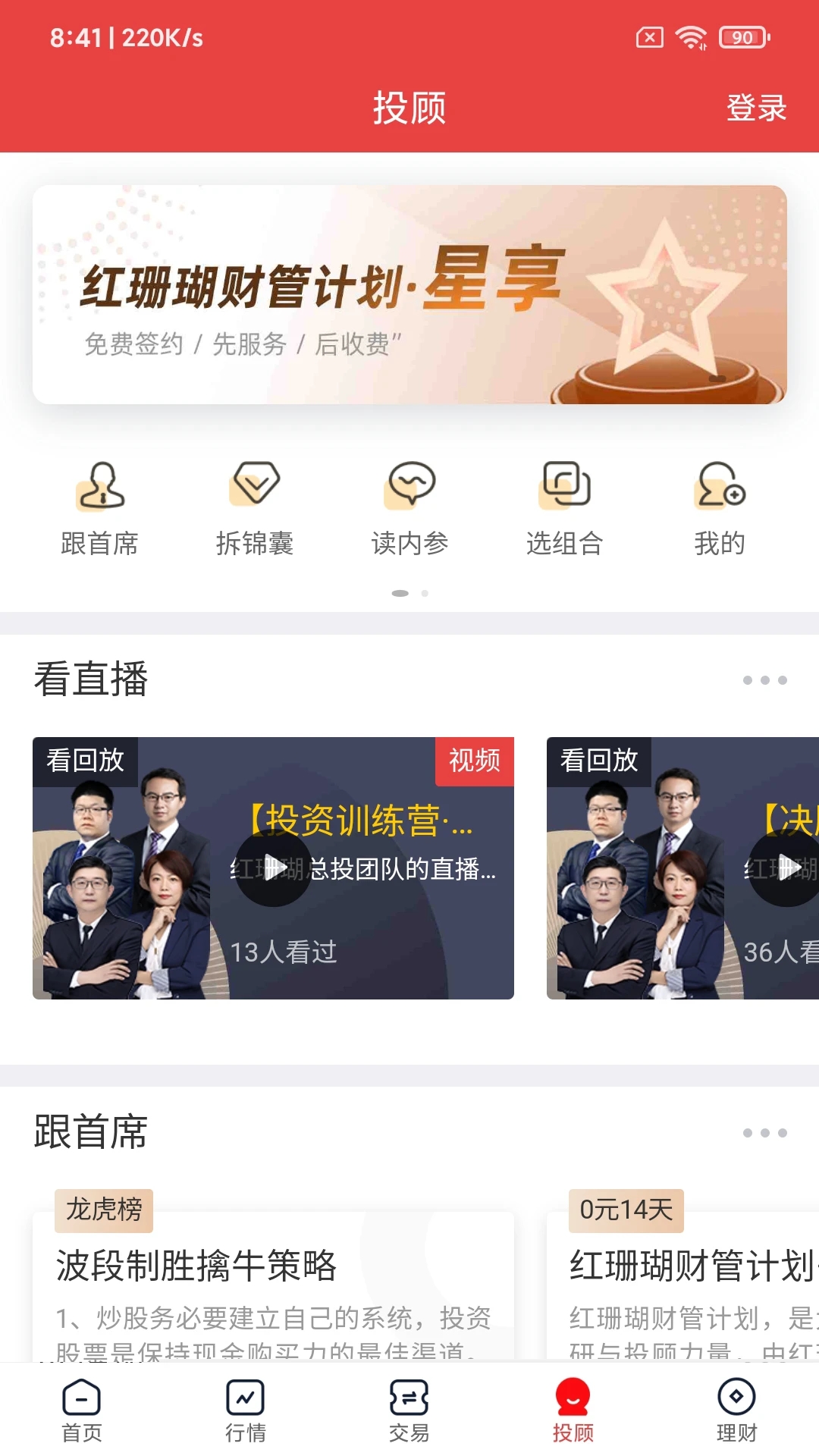Switch to the 理财 tab
This screenshot has height=1456, width=819.
tap(736, 1409)
